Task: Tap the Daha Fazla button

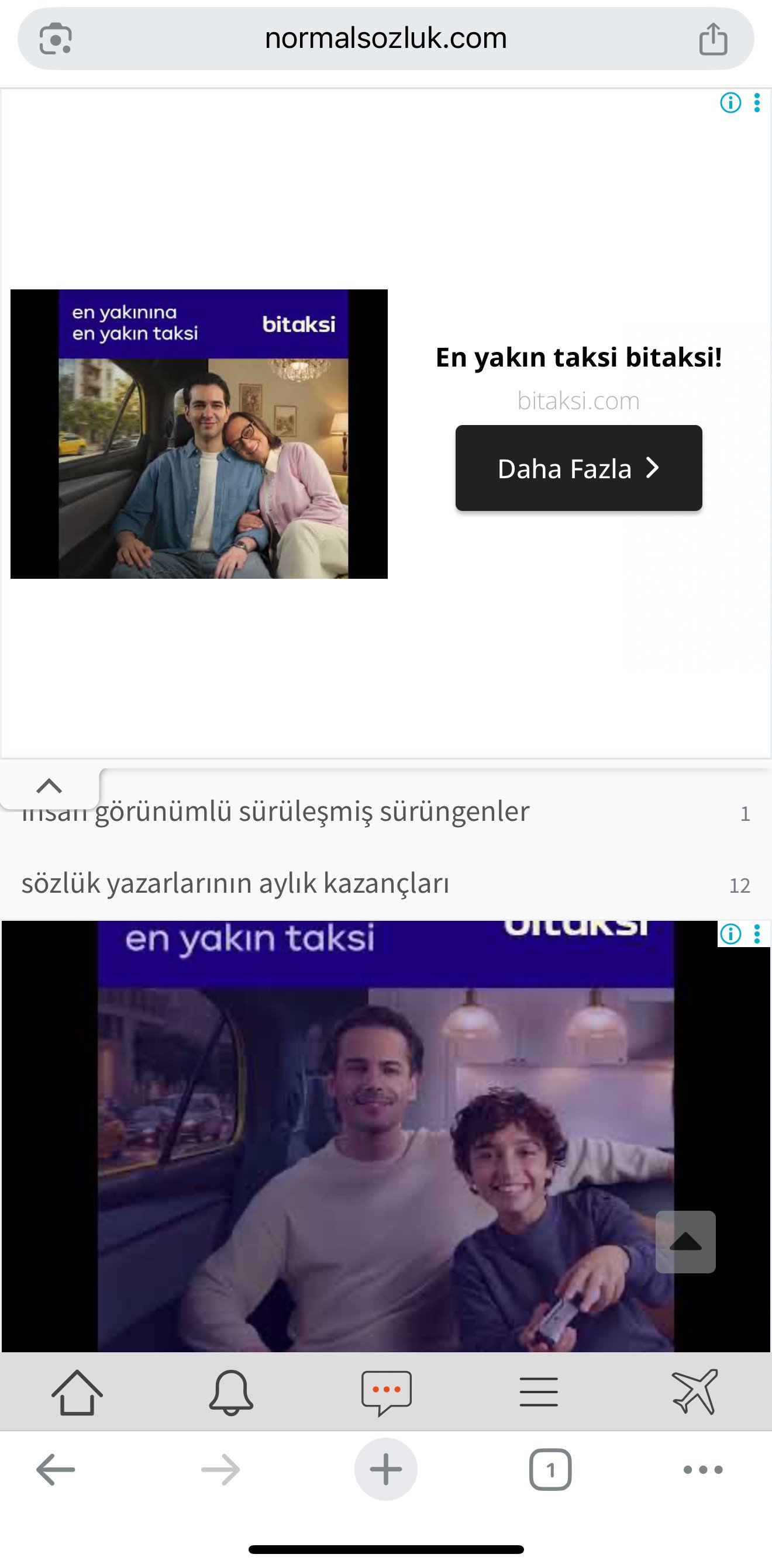Action: [578, 468]
